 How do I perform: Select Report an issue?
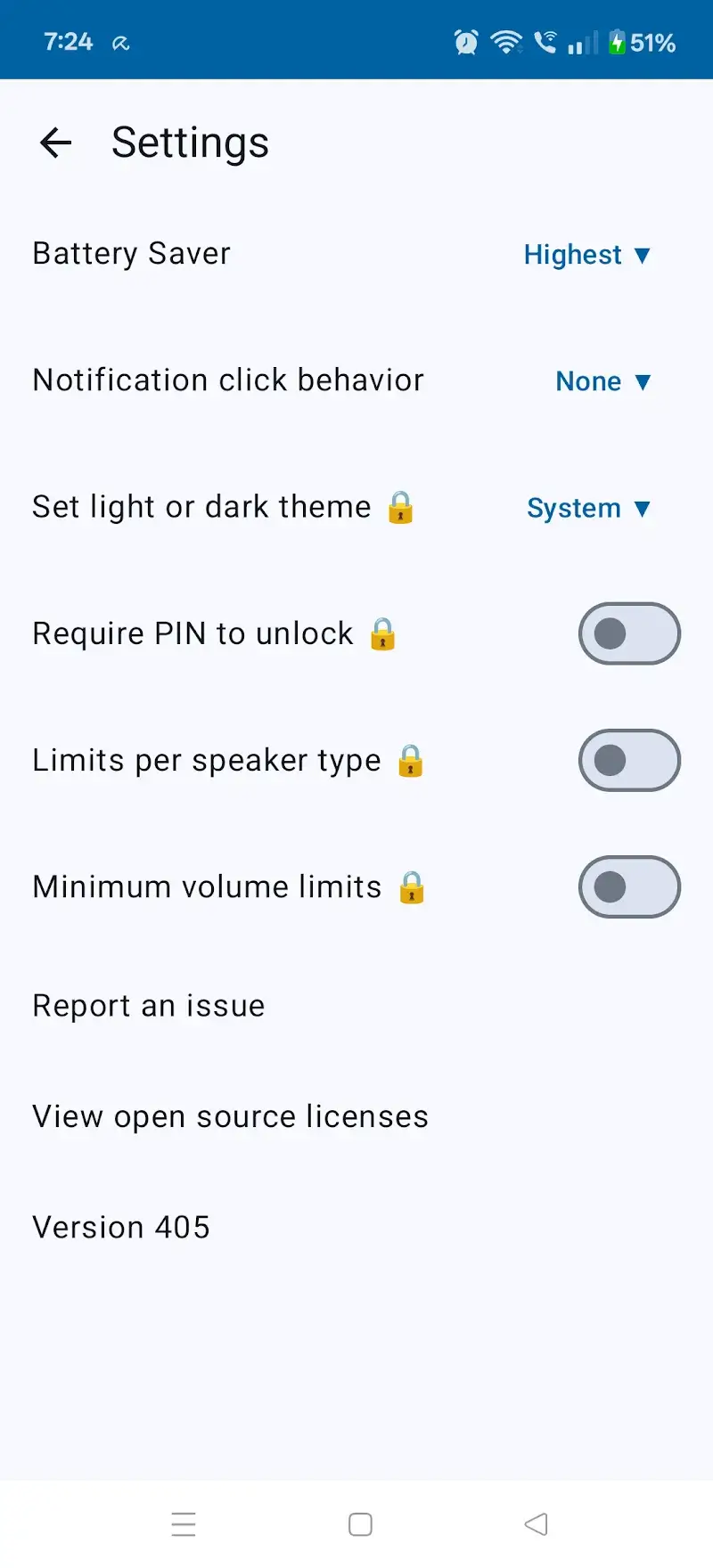pyautogui.click(x=148, y=1007)
